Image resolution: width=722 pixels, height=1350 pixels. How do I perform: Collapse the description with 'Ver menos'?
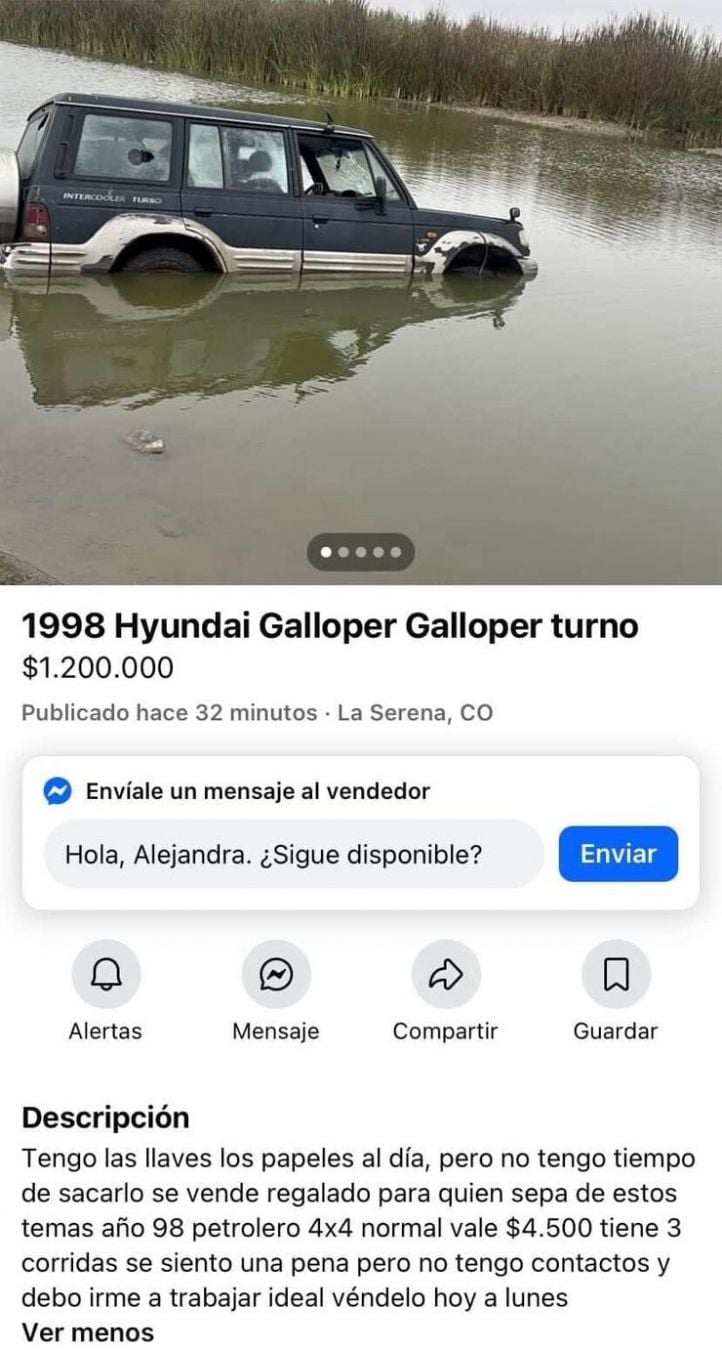(x=88, y=1332)
